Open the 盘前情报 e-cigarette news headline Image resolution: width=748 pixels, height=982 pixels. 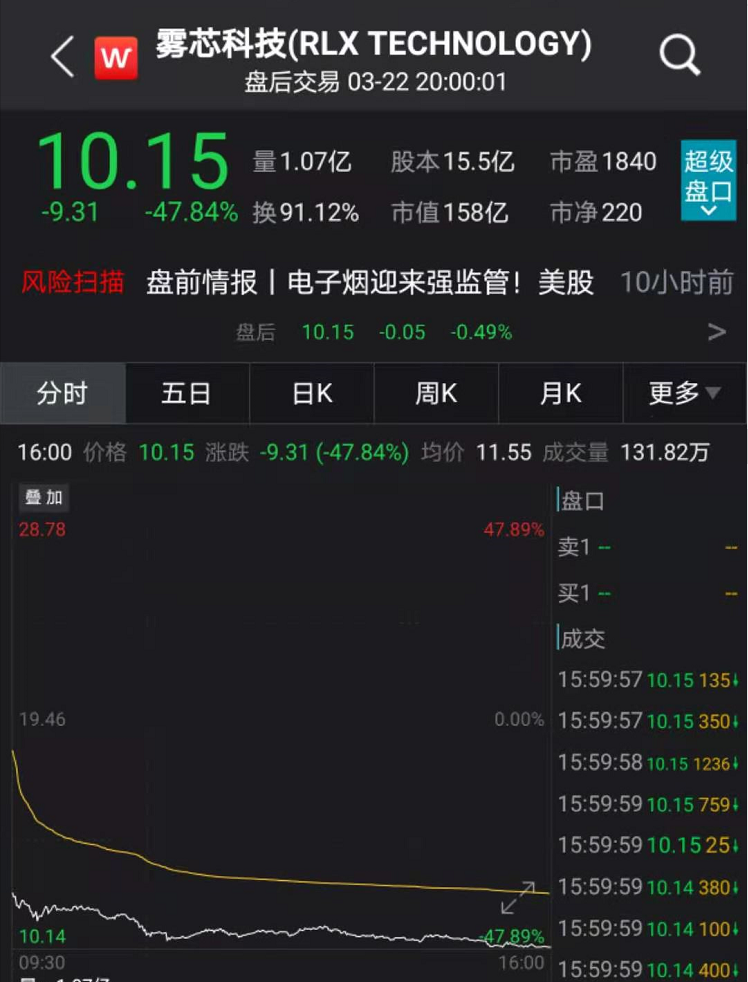coord(370,283)
